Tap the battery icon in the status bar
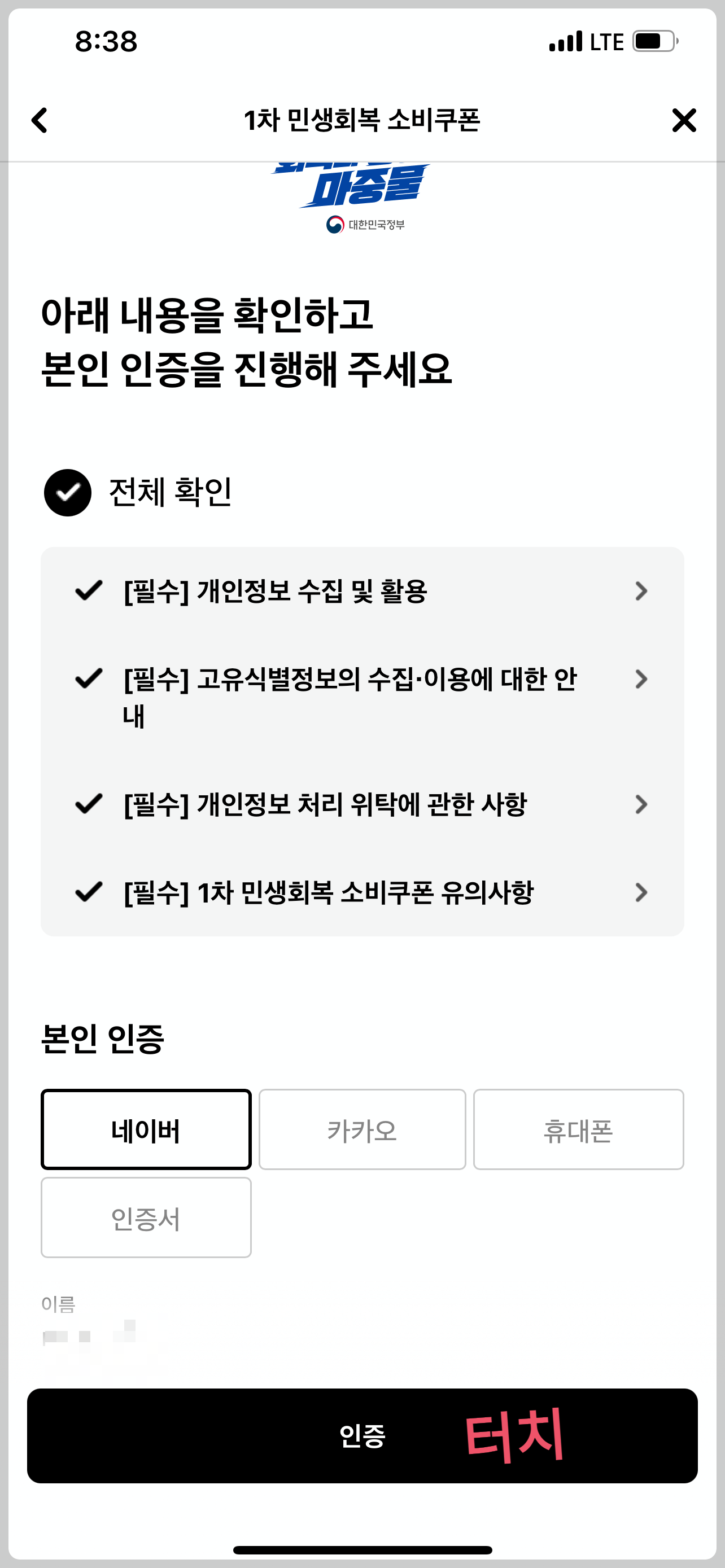The image size is (725, 1568). pos(653,41)
